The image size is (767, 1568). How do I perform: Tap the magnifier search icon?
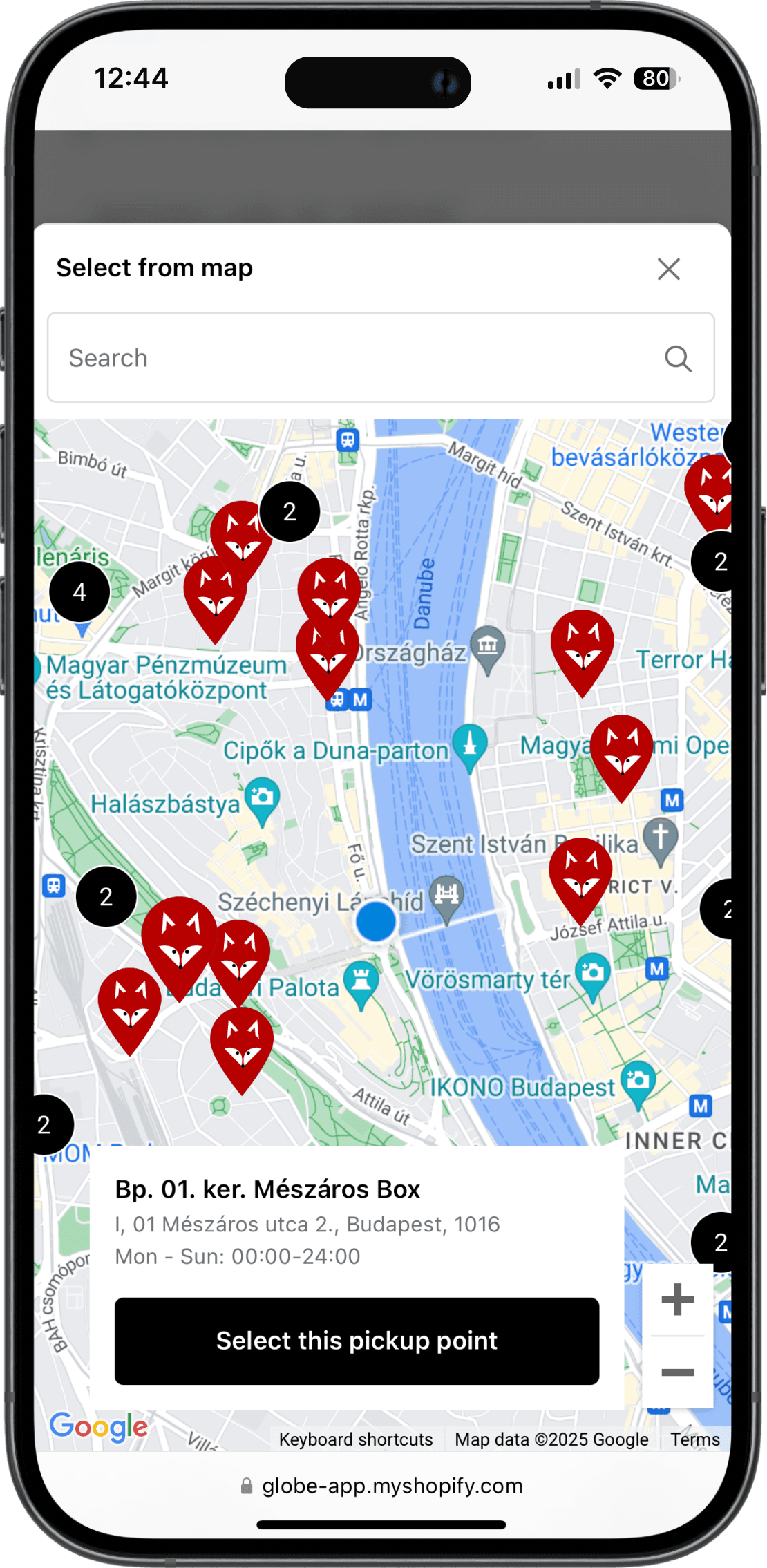pos(678,359)
